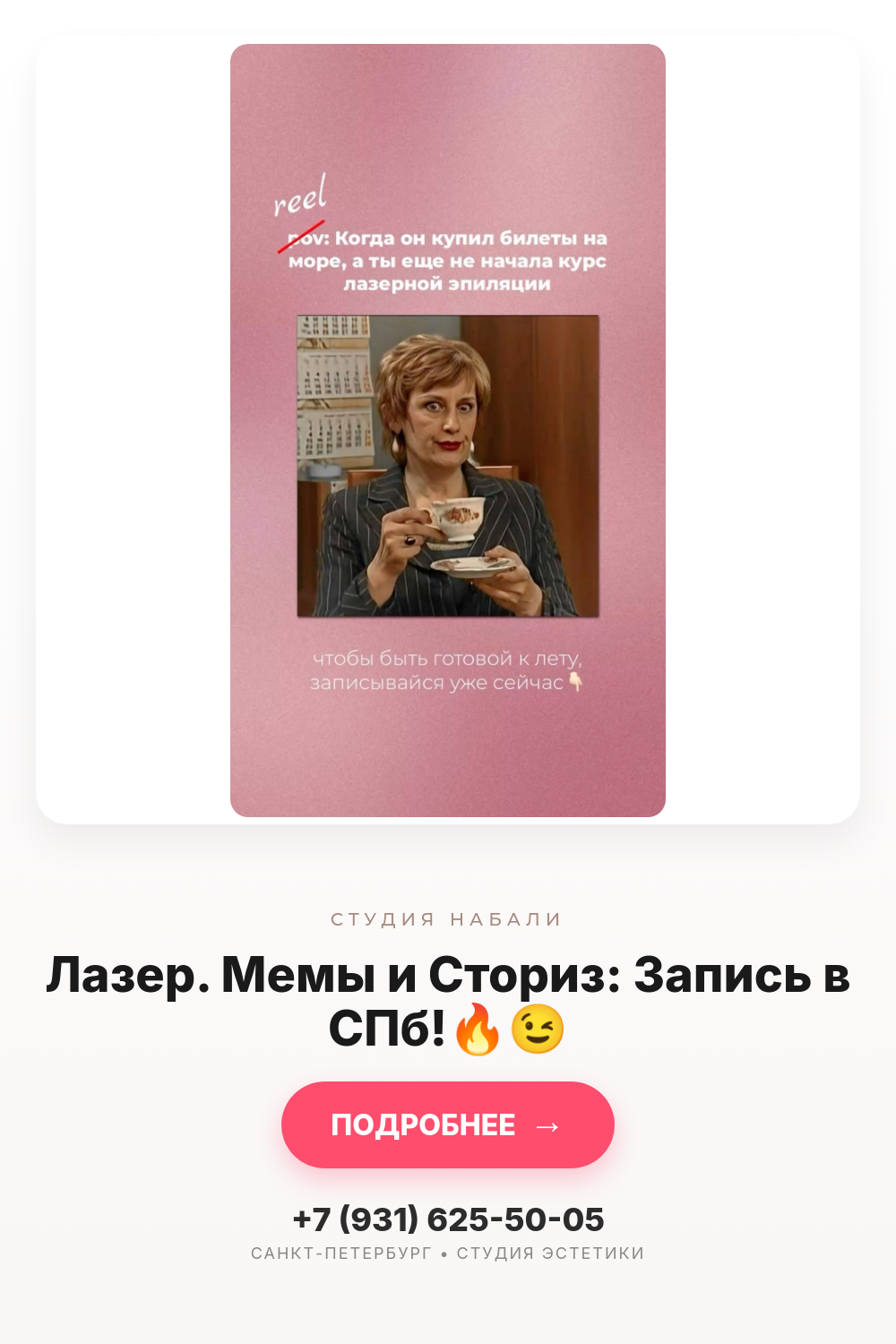Open the laser epilation meme story card

click(448, 430)
